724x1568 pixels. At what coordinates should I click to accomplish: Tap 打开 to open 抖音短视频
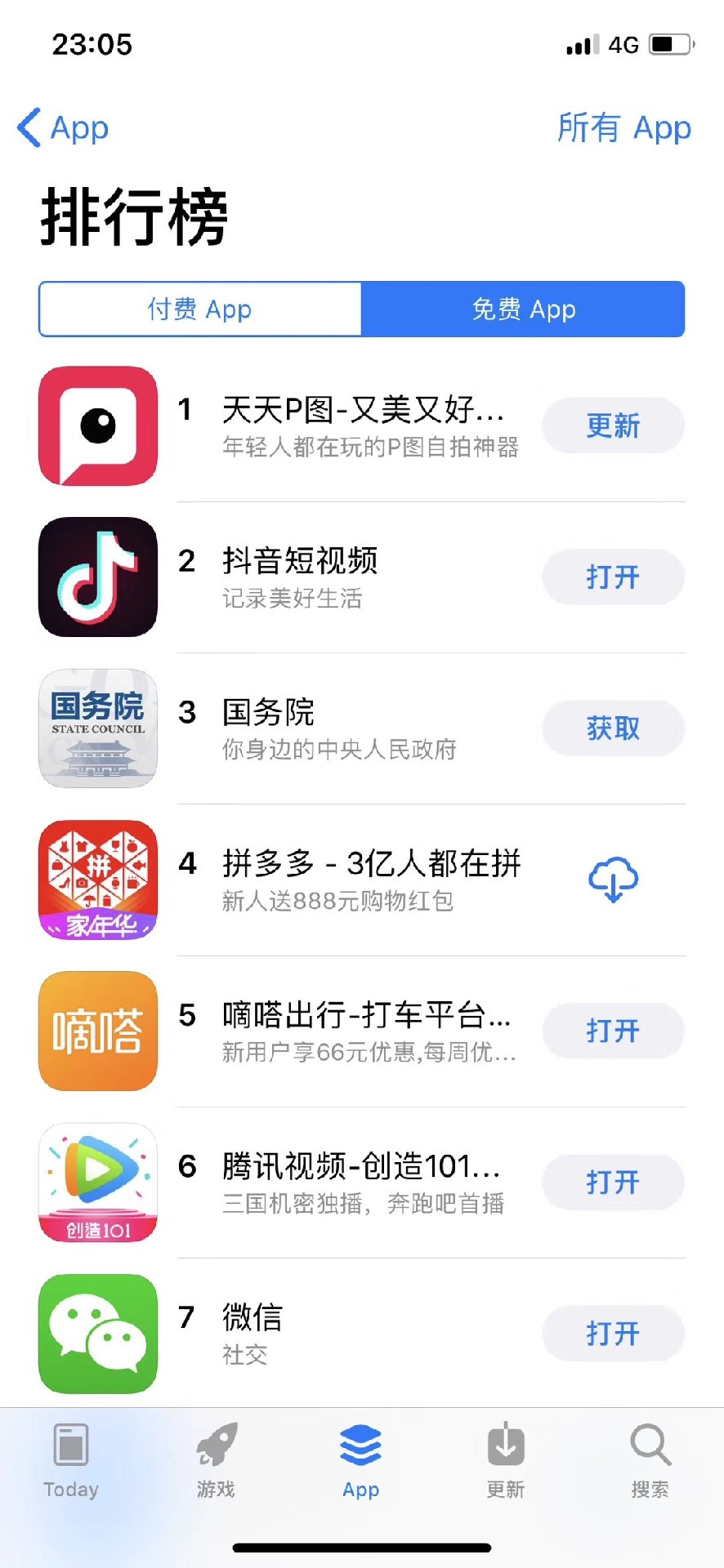612,577
